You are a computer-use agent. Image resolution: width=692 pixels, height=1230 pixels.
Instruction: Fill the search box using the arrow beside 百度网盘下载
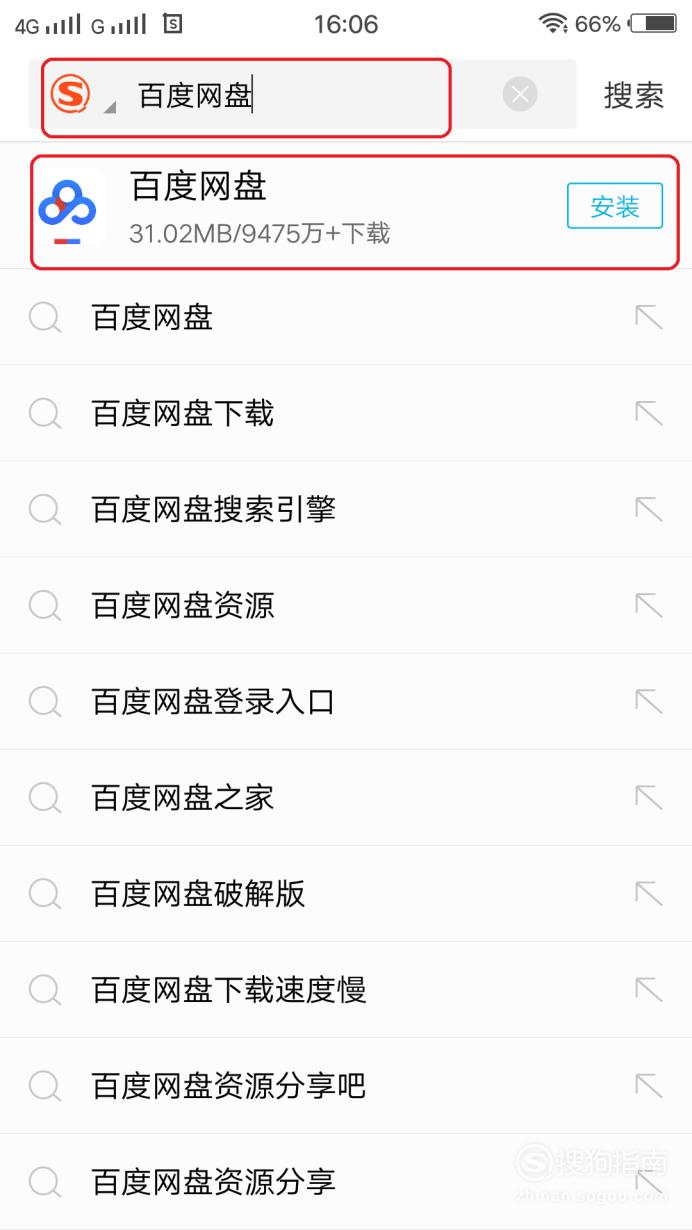click(649, 413)
